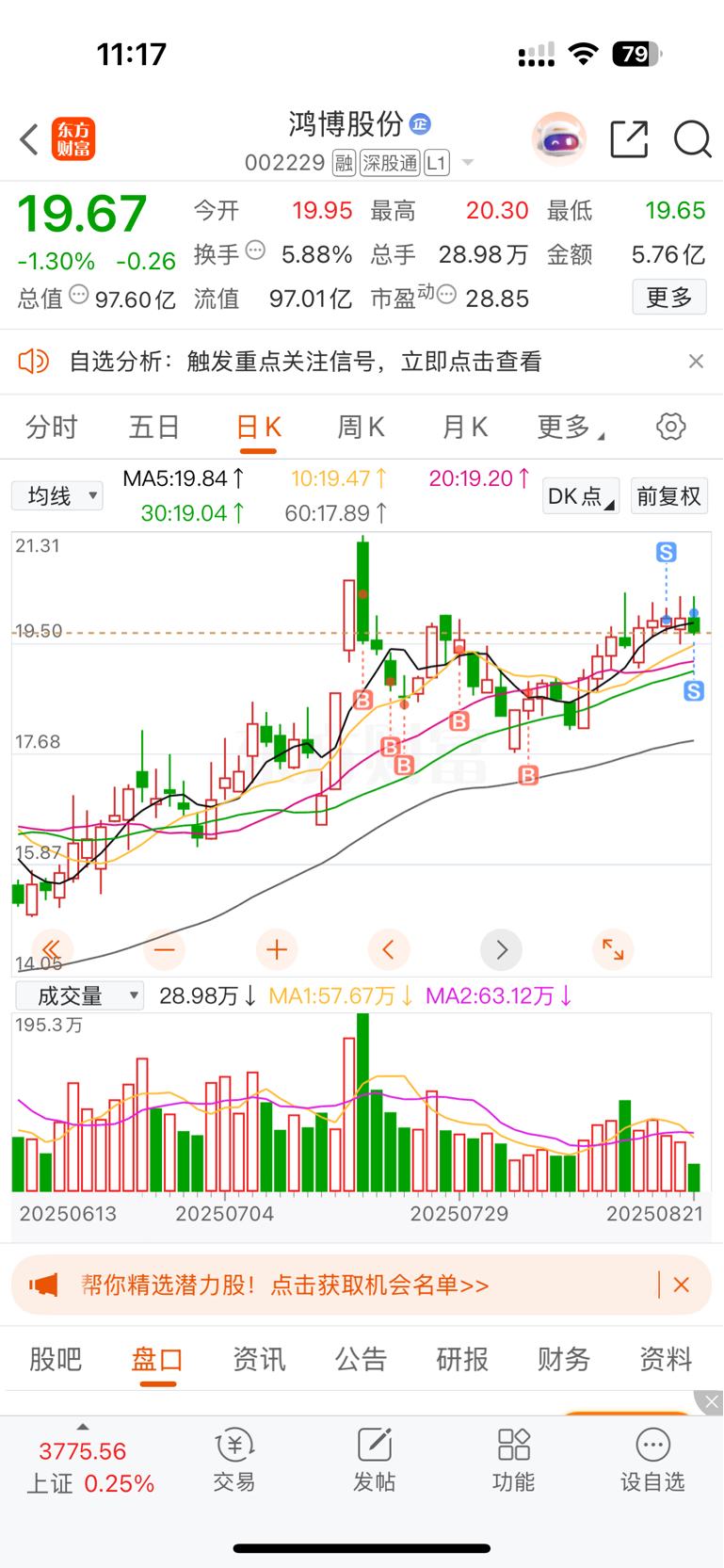The image size is (724, 1568).
Task: Open 交易 in the bottom bar
Action: [233, 1460]
